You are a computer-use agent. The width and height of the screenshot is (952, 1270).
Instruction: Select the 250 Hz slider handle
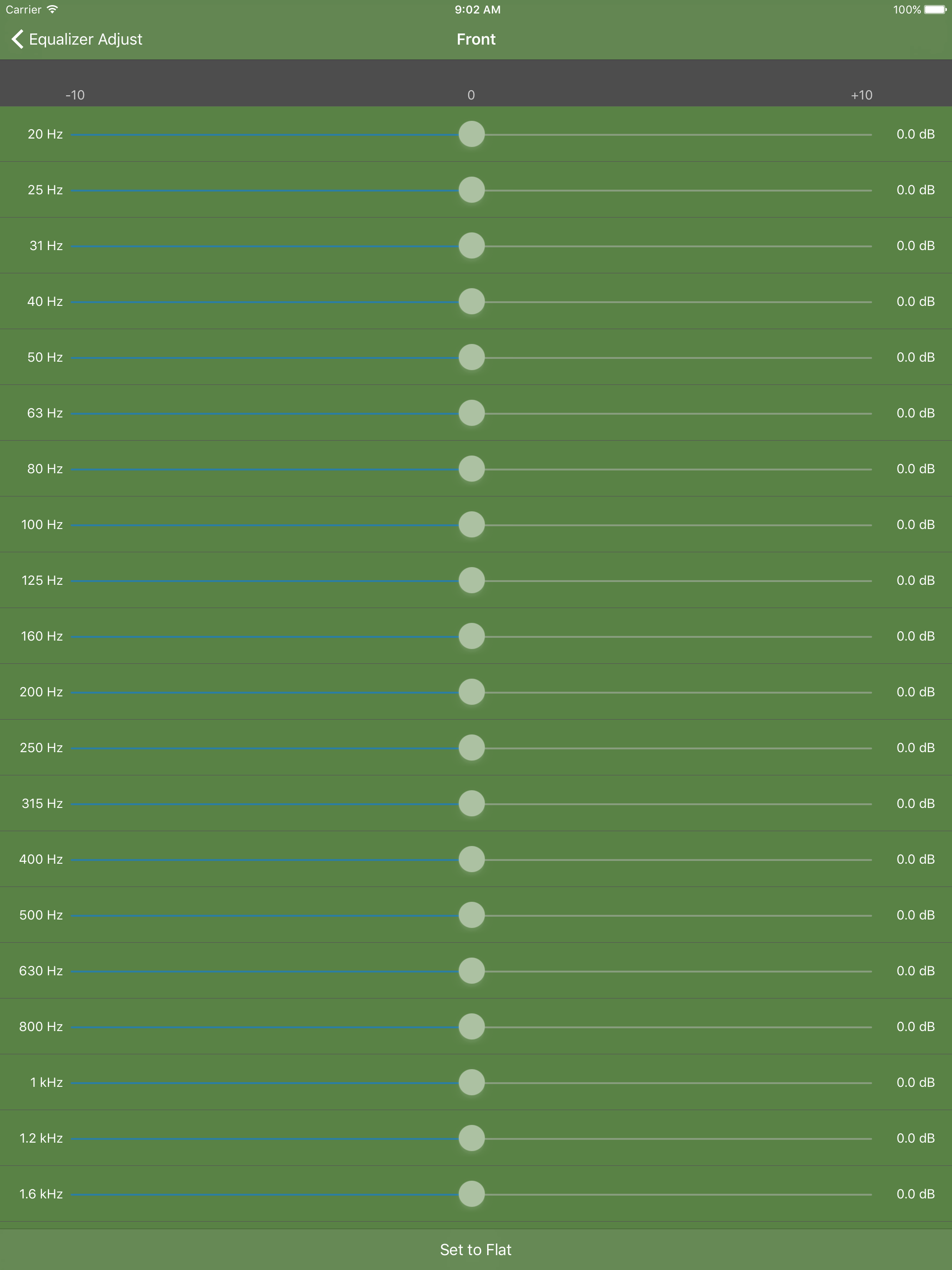pos(471,747)
